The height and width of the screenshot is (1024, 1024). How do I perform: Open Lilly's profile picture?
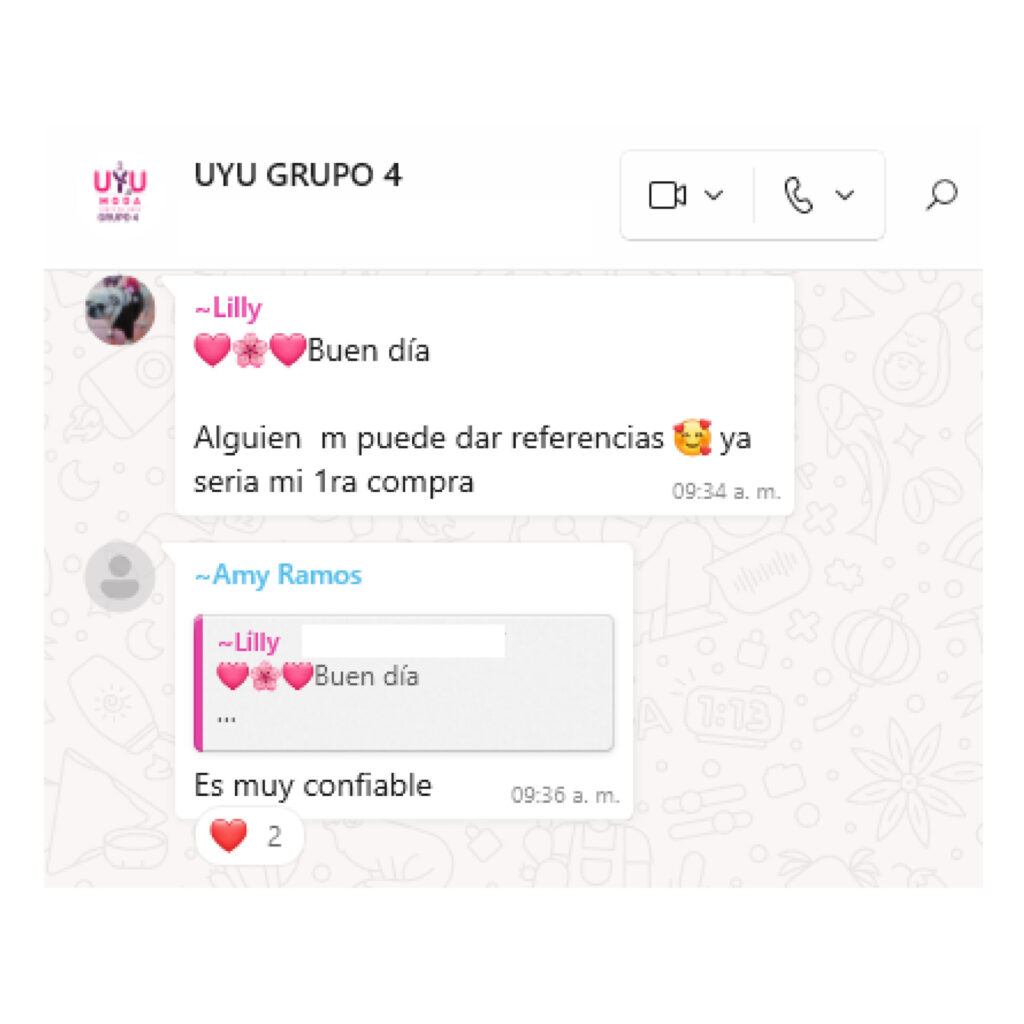click(x=120, y=310)
